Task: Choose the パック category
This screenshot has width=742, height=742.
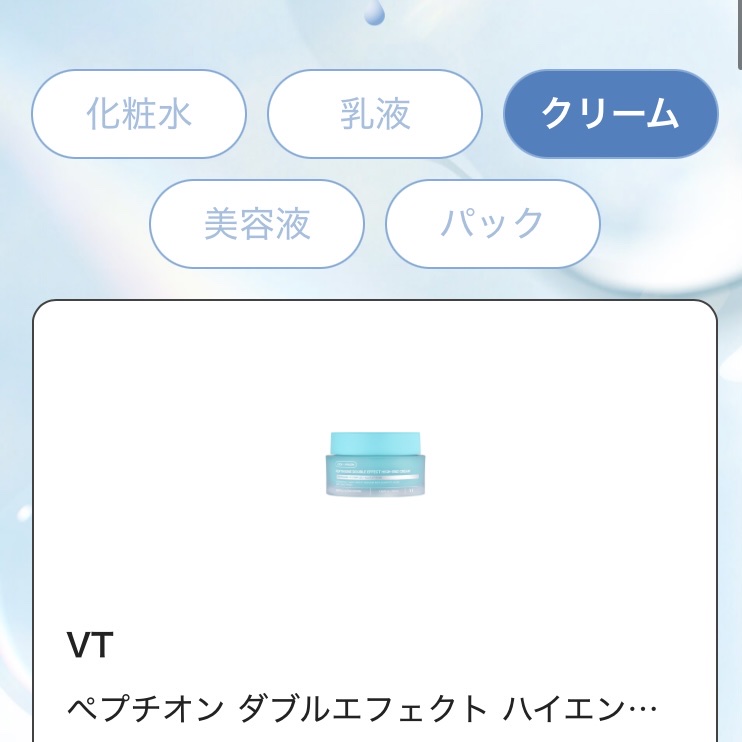Action: coord(492,224)
